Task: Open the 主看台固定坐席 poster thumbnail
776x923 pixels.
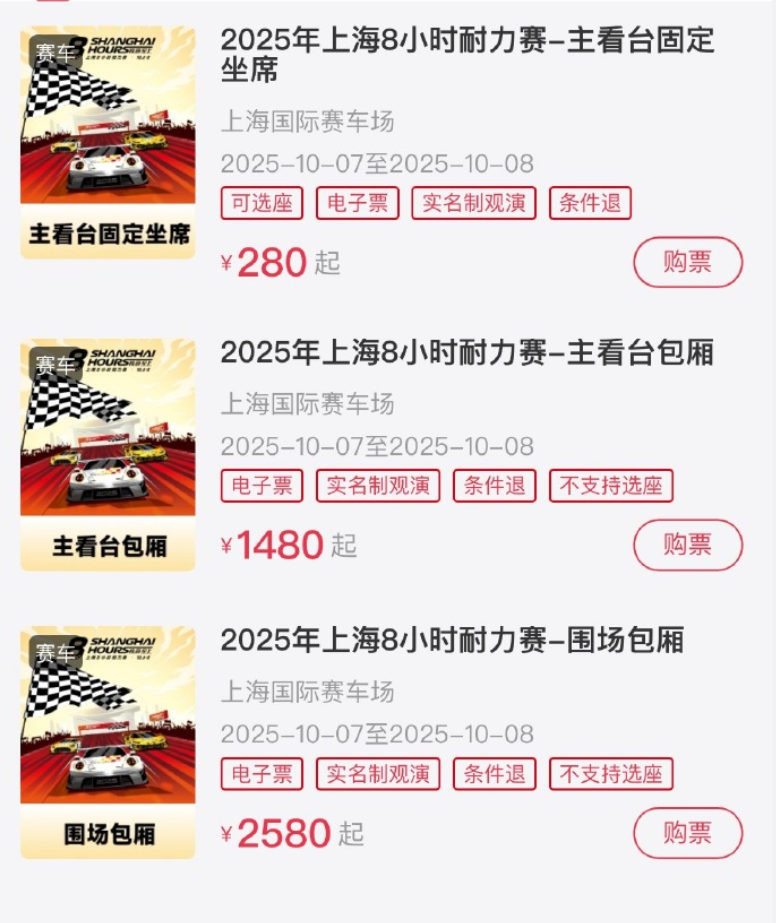Action: [108, 142]
